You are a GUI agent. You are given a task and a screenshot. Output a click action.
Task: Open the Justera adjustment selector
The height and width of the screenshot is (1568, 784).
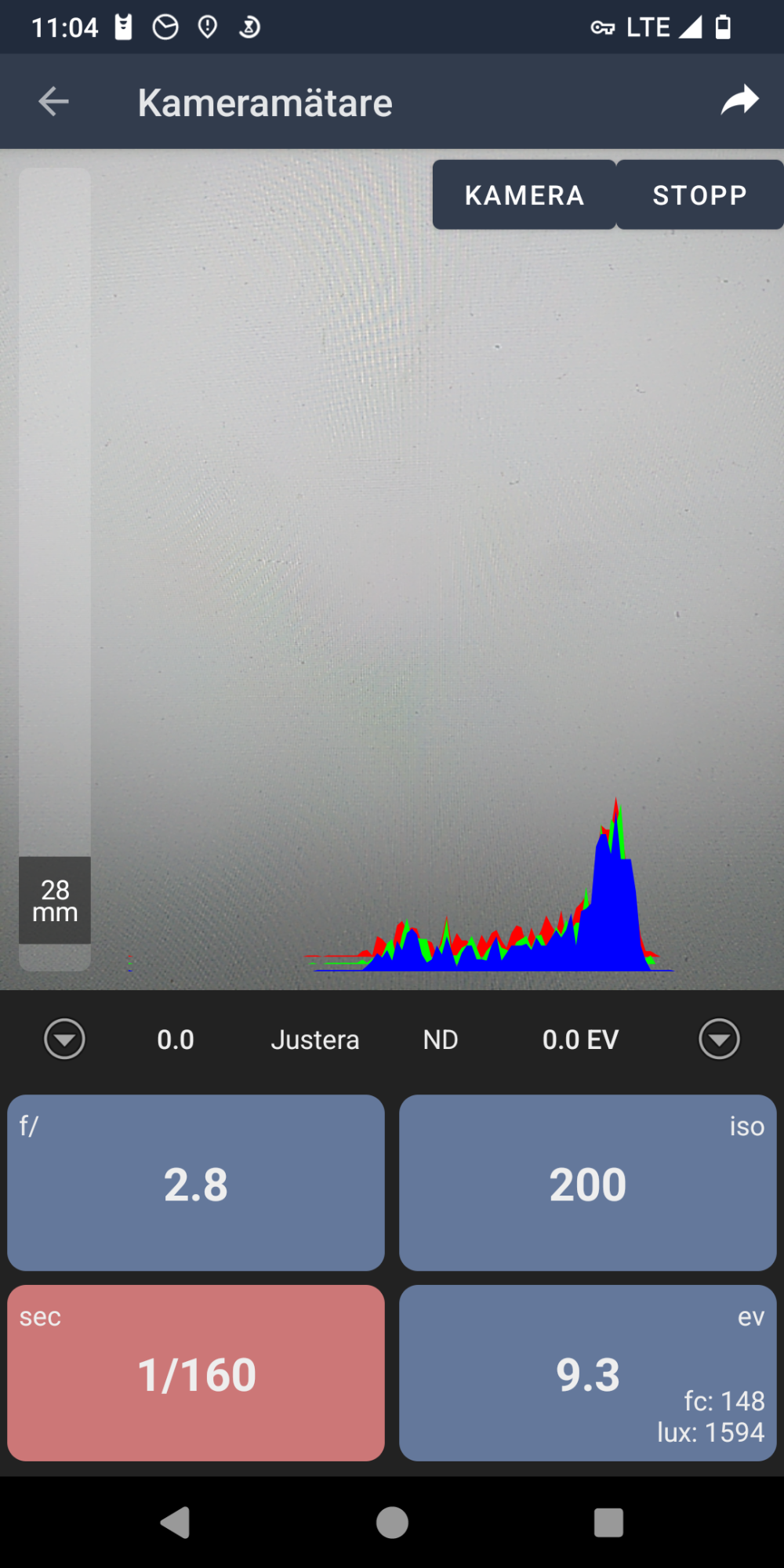coord(315,1040)
